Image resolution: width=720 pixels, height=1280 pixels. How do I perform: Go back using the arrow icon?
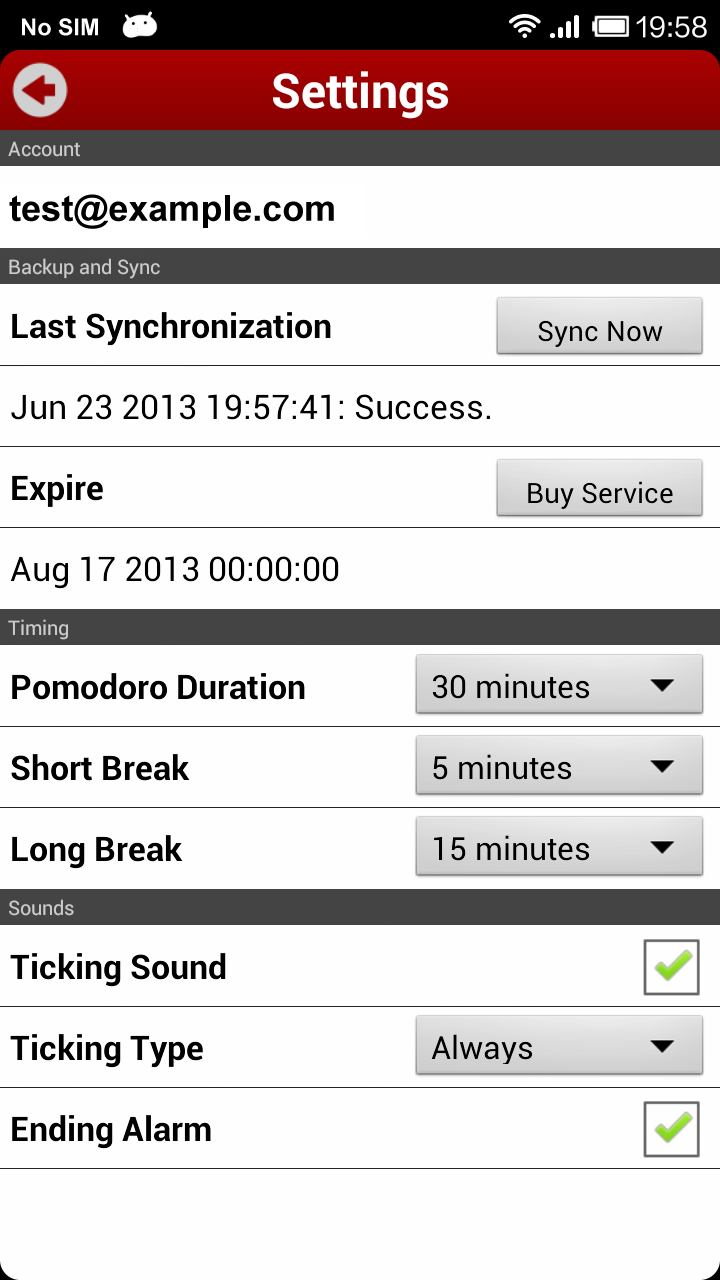click(40, 91)
